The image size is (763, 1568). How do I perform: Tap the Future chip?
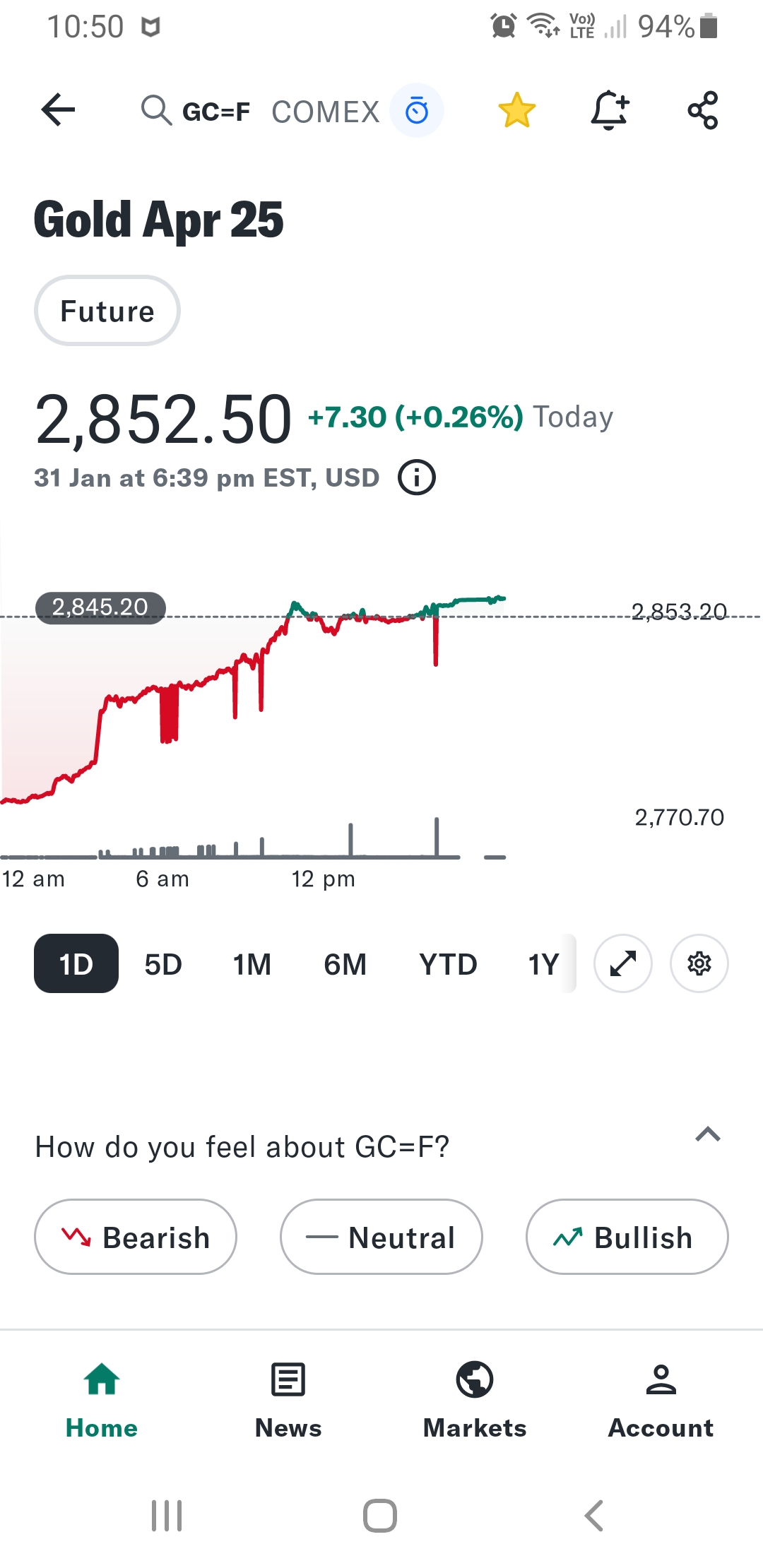(x=107, y=311)
